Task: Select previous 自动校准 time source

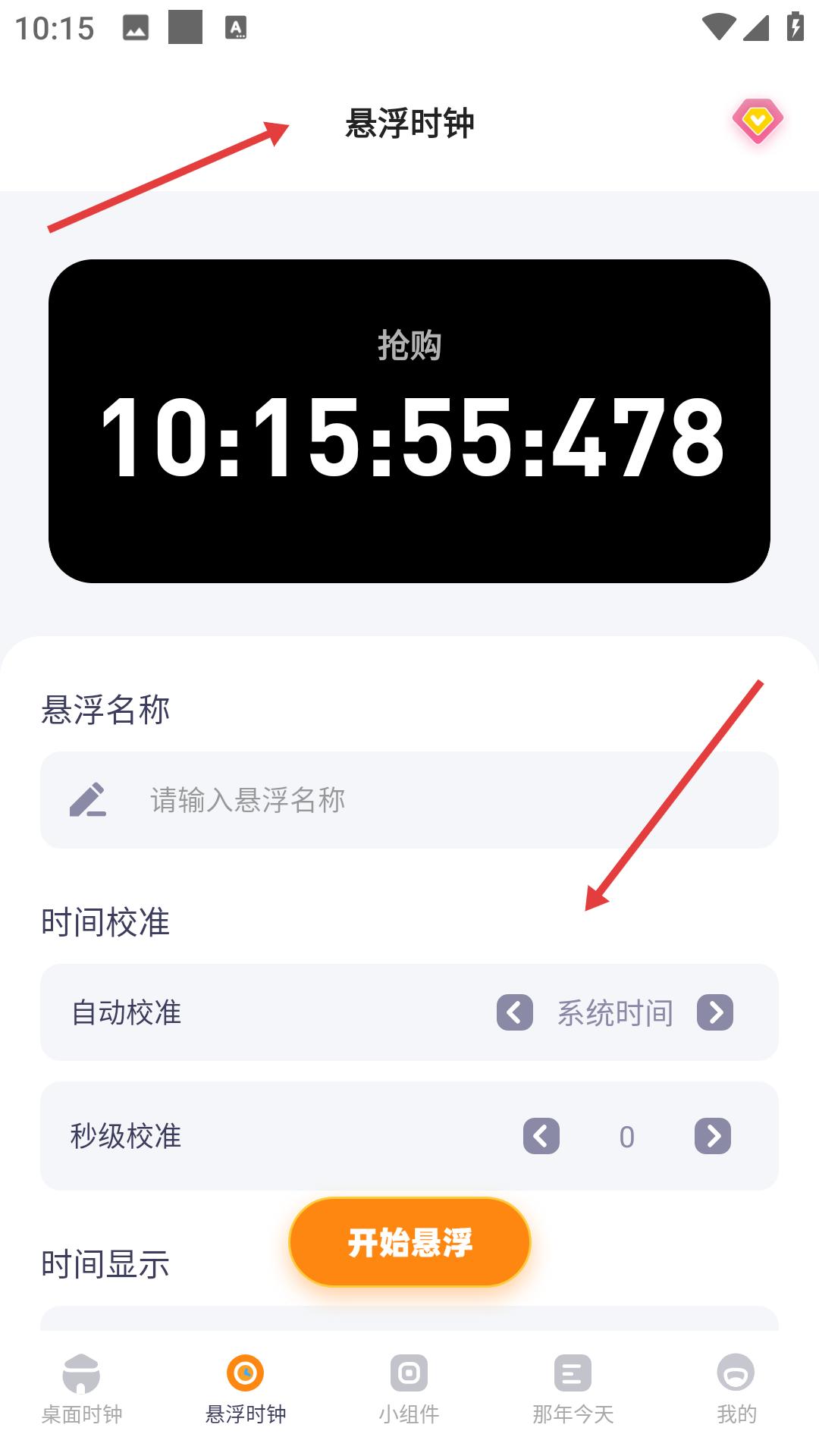Action: 515,1012
